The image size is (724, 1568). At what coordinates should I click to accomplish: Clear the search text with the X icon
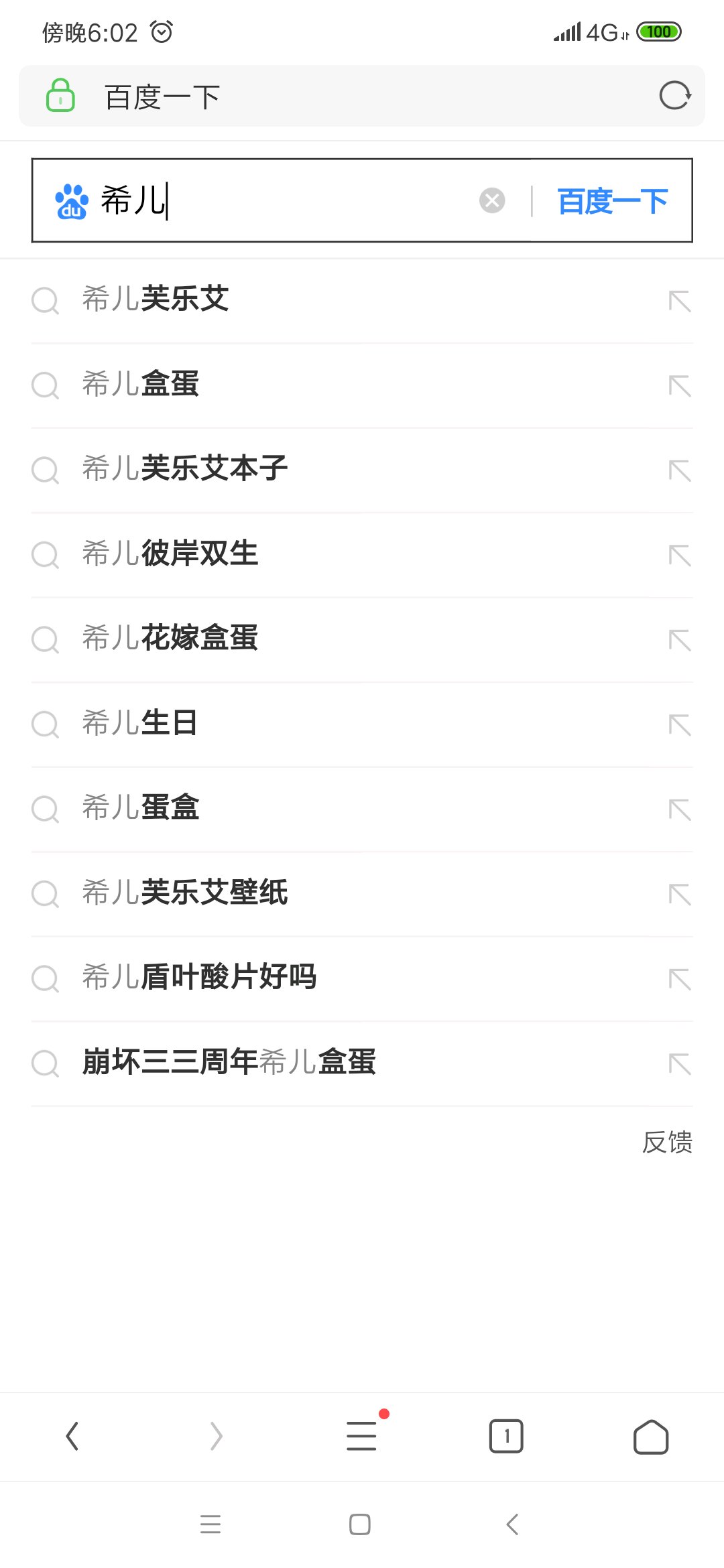click(x=492, y=200)
